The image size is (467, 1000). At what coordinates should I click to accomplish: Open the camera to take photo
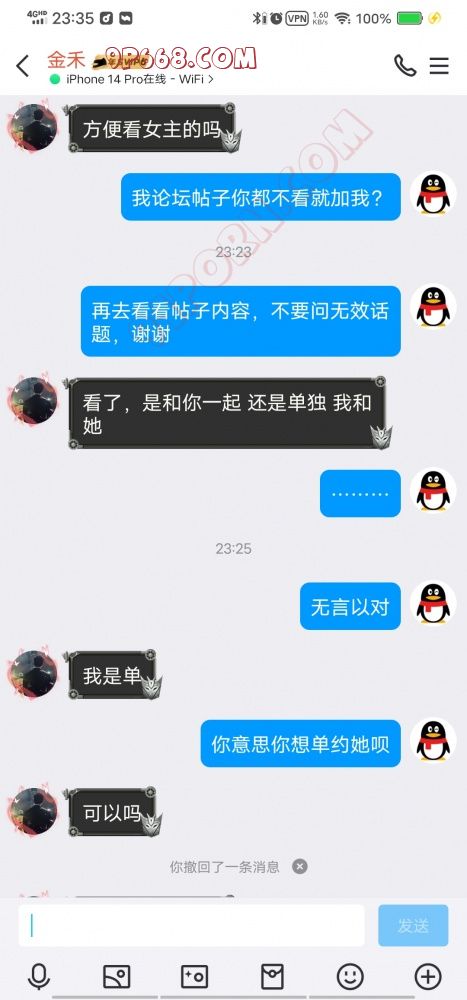pyautogui.click(x=194, y=976)
